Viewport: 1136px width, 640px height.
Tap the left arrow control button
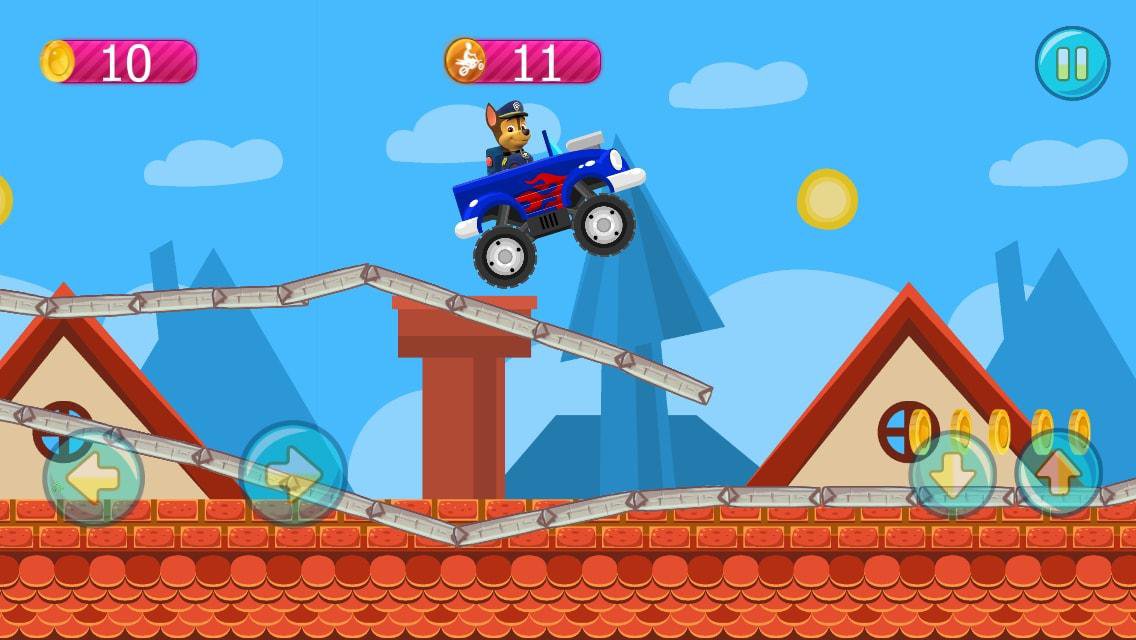93,477
